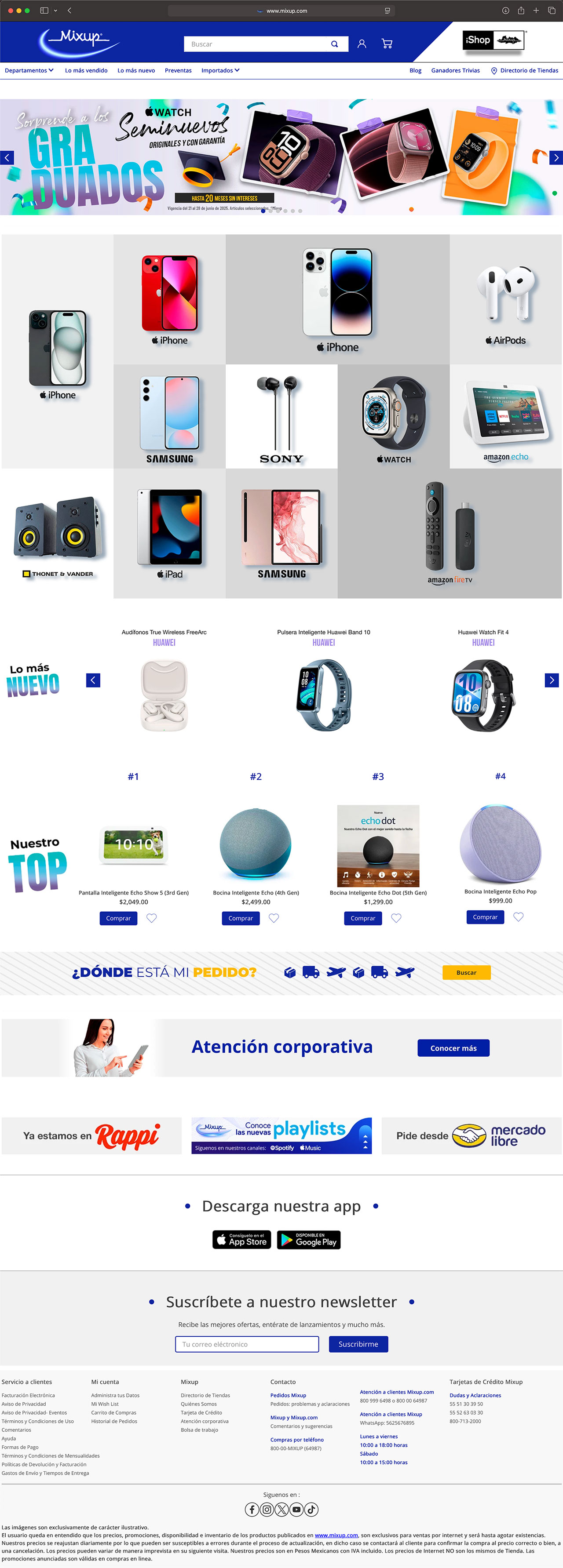Open the Sony earphones tile
563x1568 pixels.
[x=281, y=416]
